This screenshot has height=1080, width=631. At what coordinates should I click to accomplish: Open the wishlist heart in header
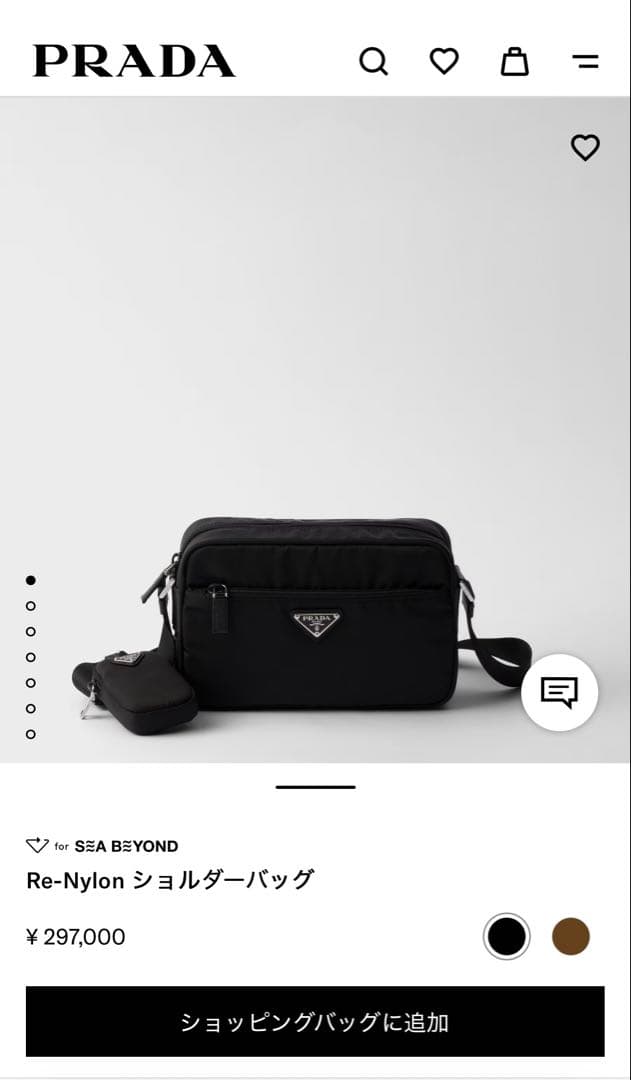pyautogui.click(x=444, y=62)
